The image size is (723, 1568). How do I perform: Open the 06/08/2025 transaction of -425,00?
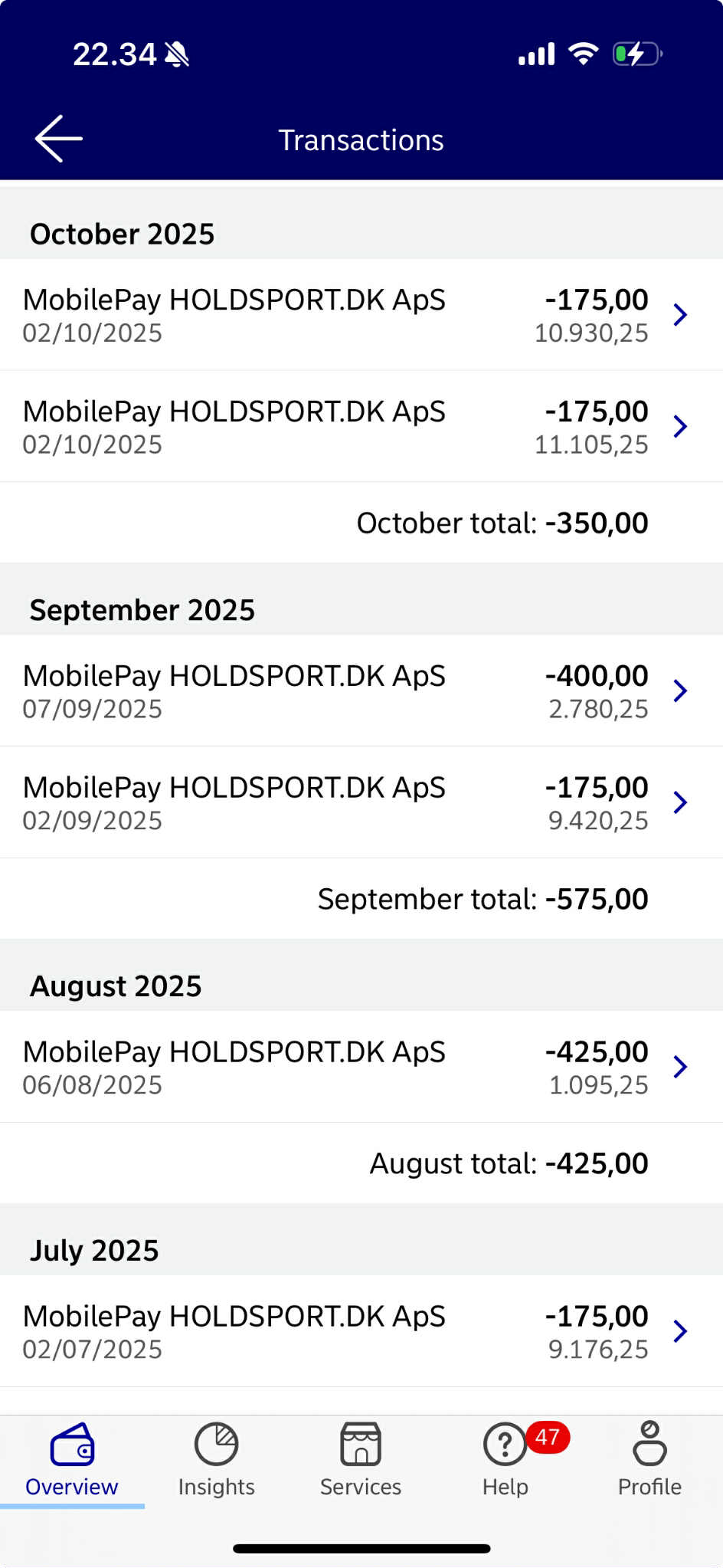(360, 1067)
